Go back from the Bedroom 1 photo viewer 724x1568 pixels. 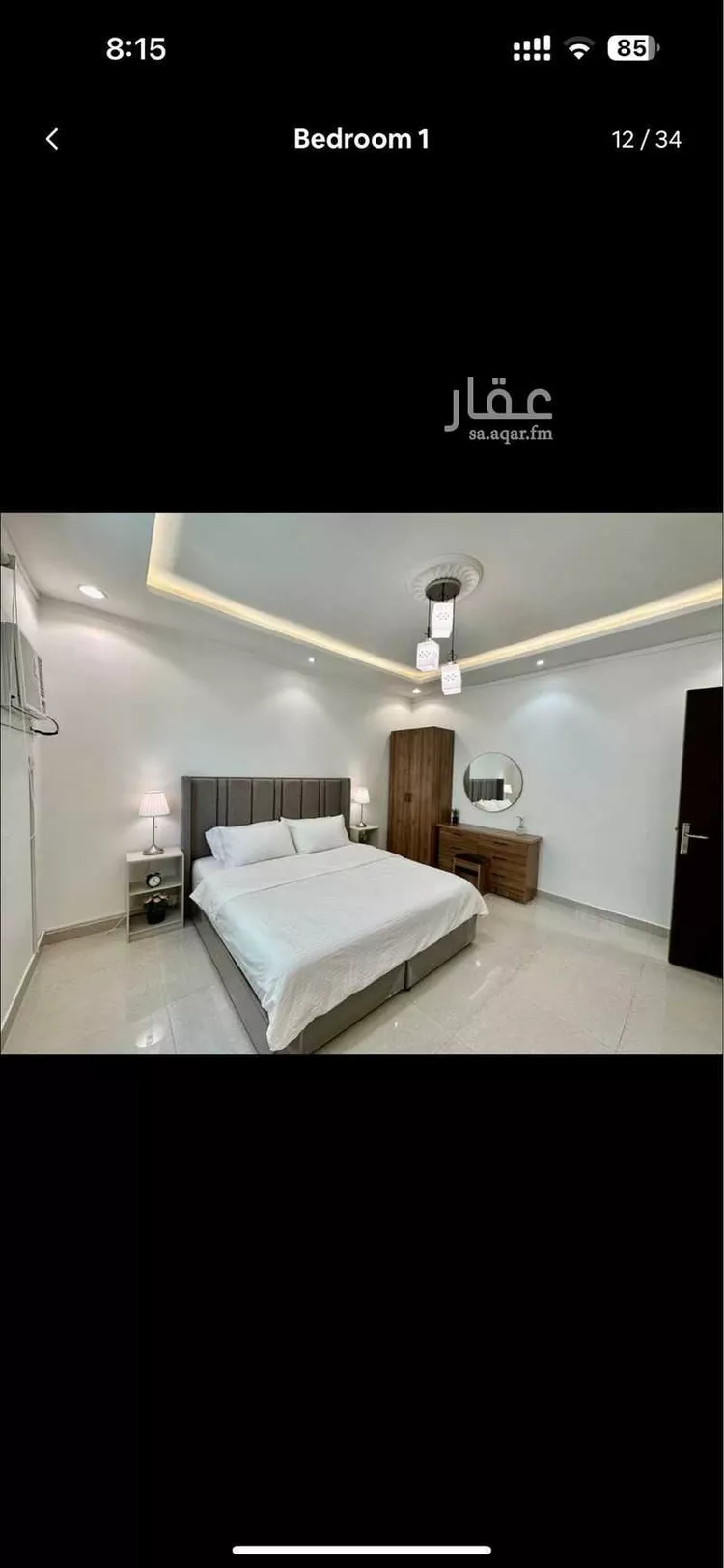point(52,139)
